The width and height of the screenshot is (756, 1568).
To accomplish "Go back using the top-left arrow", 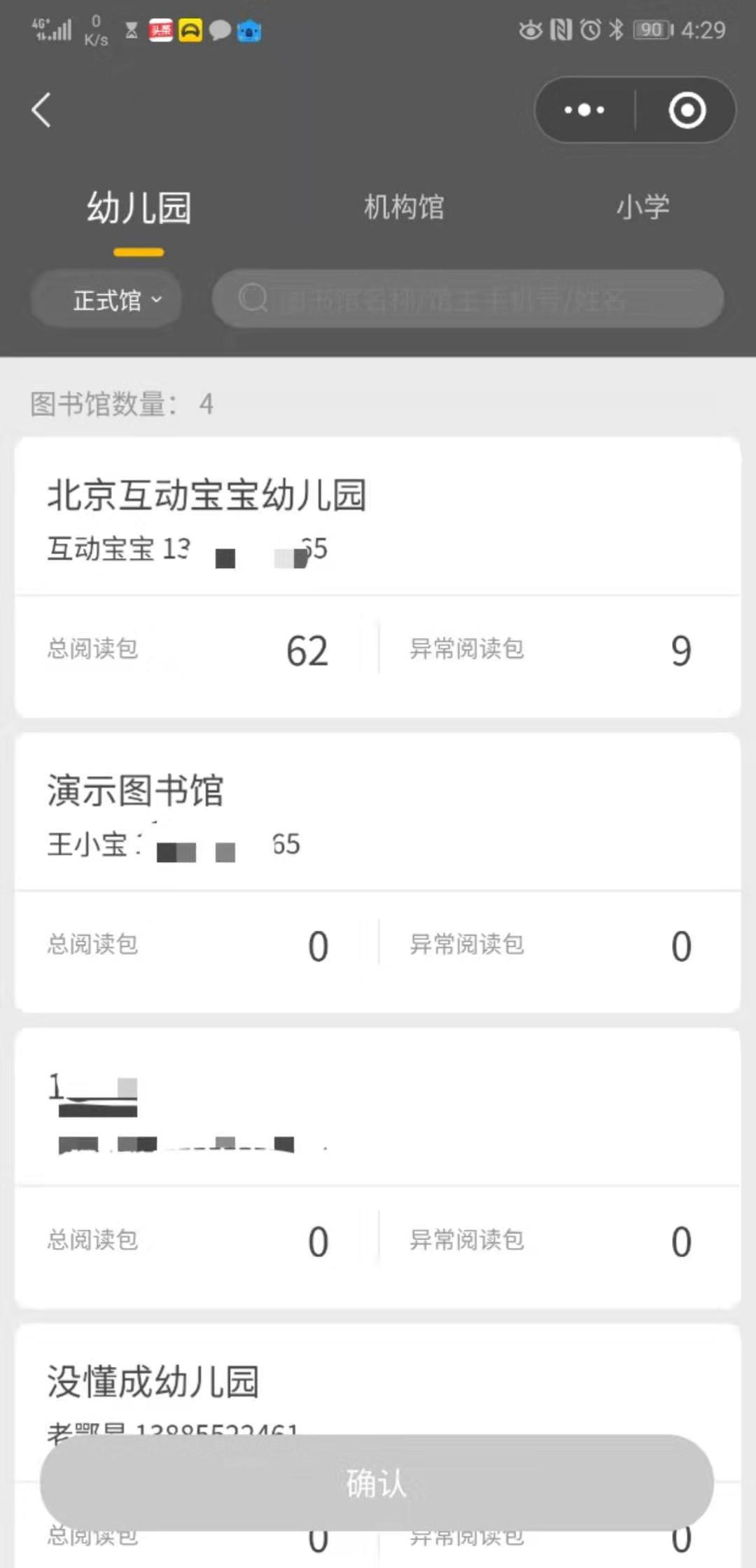I will pyautogui.click(x=42, y=110).
